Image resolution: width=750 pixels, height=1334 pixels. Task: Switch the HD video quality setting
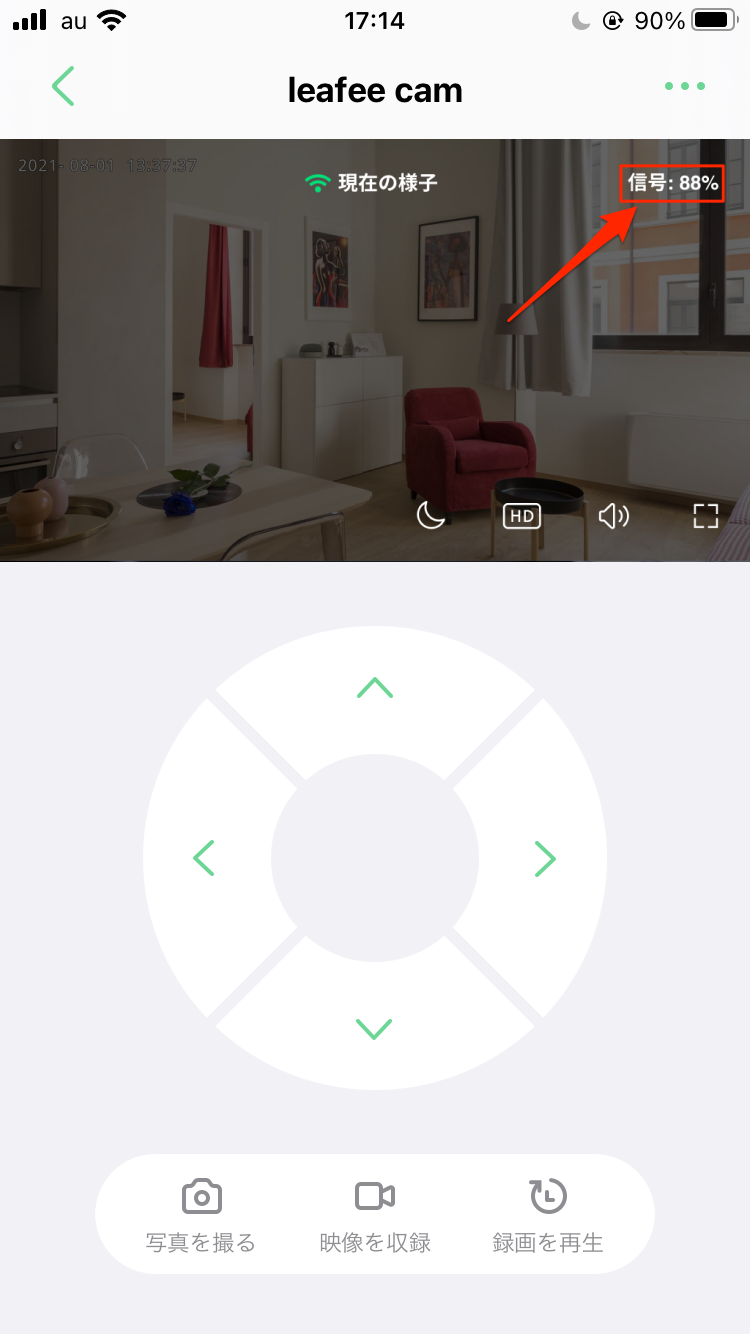tap(521, 516)
